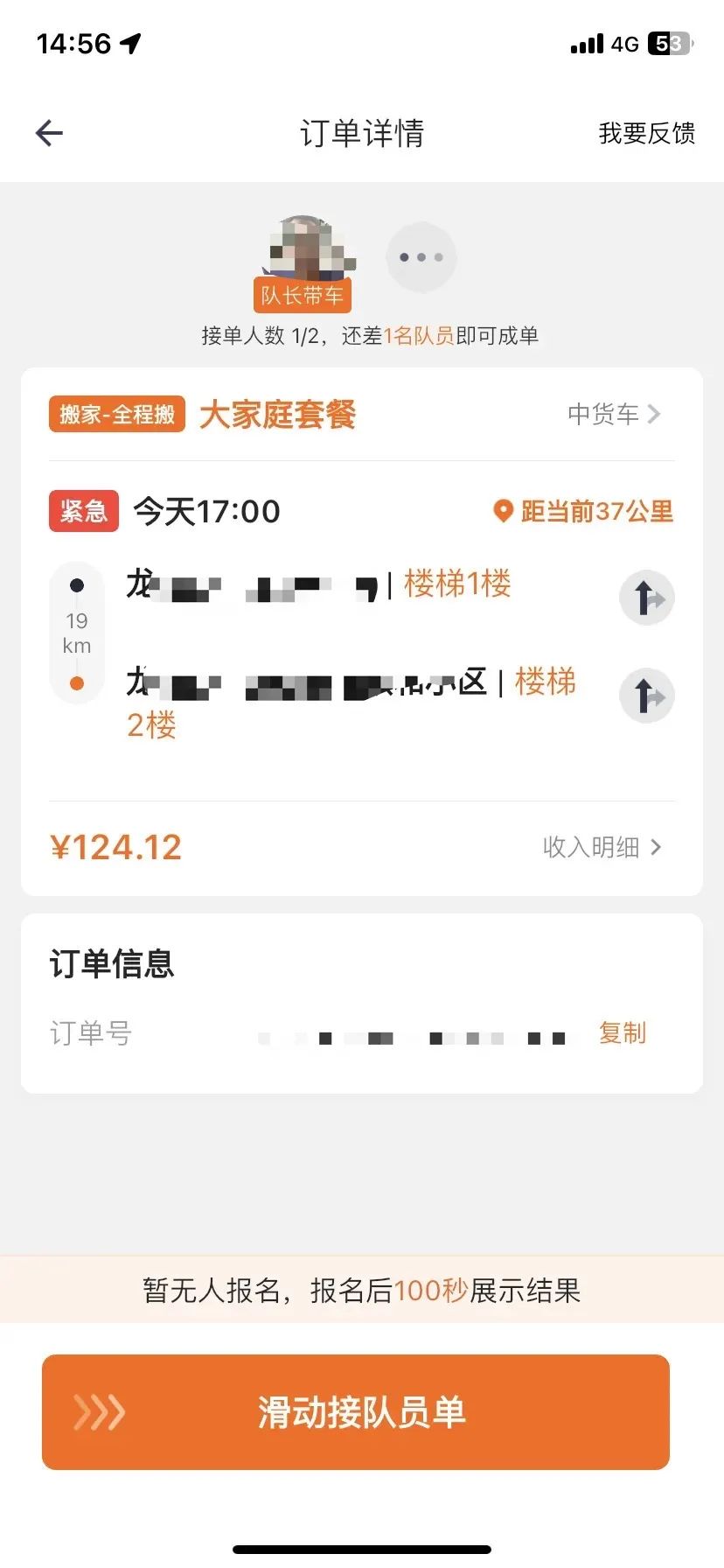724x1568 pixels.
Task: Open navigation for the 楼梯2楼 destination address
Action: (x=646, y=696)
